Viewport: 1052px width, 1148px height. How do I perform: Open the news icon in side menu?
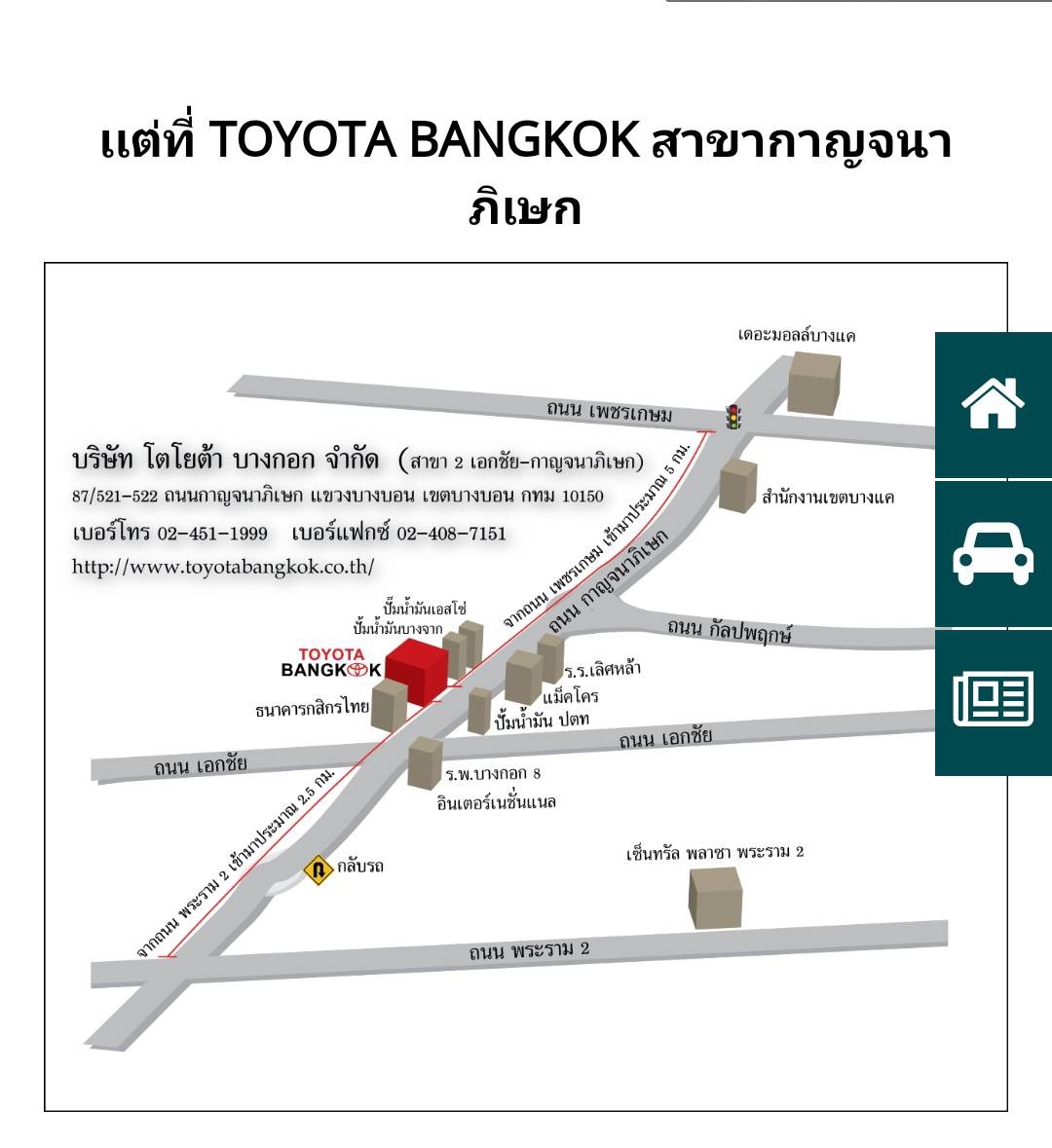pyautogui.click(x=994, y=701)
